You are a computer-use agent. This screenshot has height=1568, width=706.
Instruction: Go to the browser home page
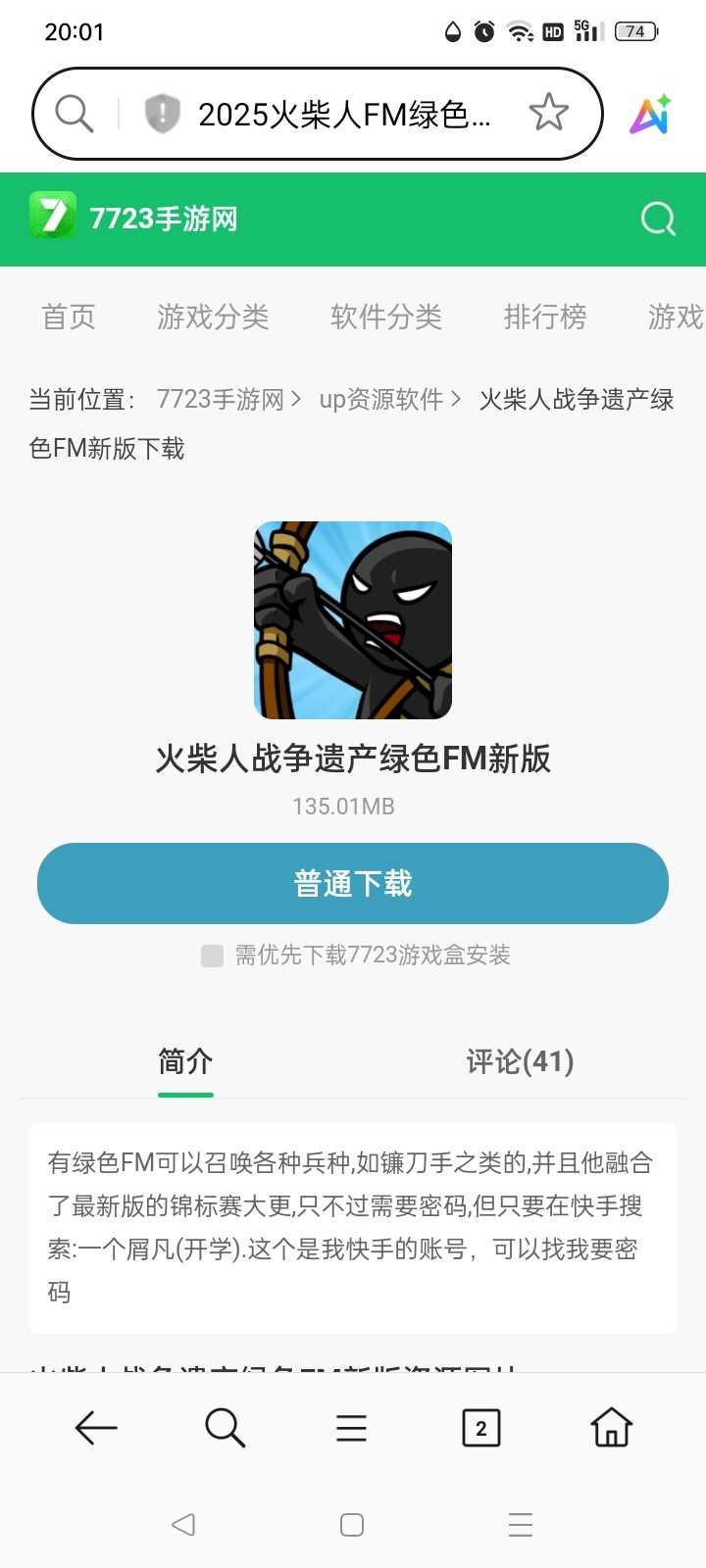click(611, 1428)
